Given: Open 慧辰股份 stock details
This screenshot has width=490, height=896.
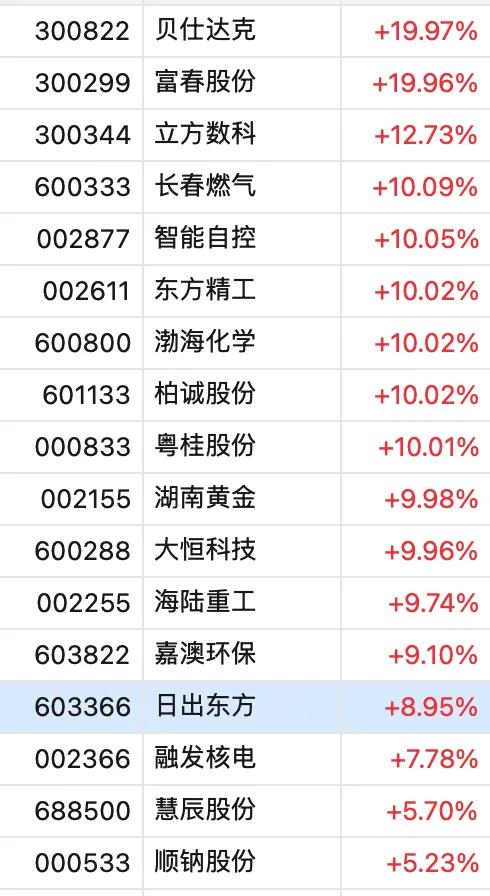Looking at the screenshot, I should (x=245, y=811).
